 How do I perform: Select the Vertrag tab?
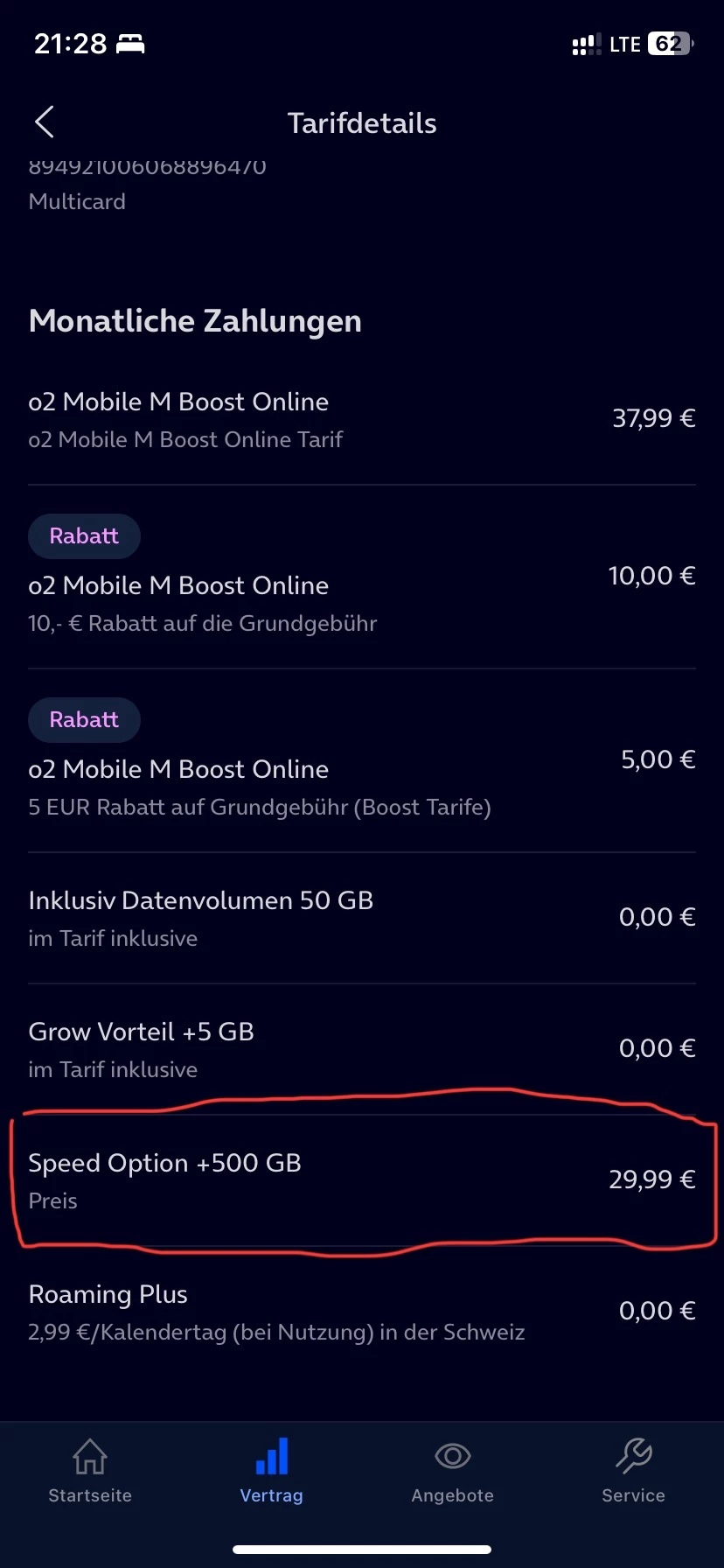(271, 1470)
